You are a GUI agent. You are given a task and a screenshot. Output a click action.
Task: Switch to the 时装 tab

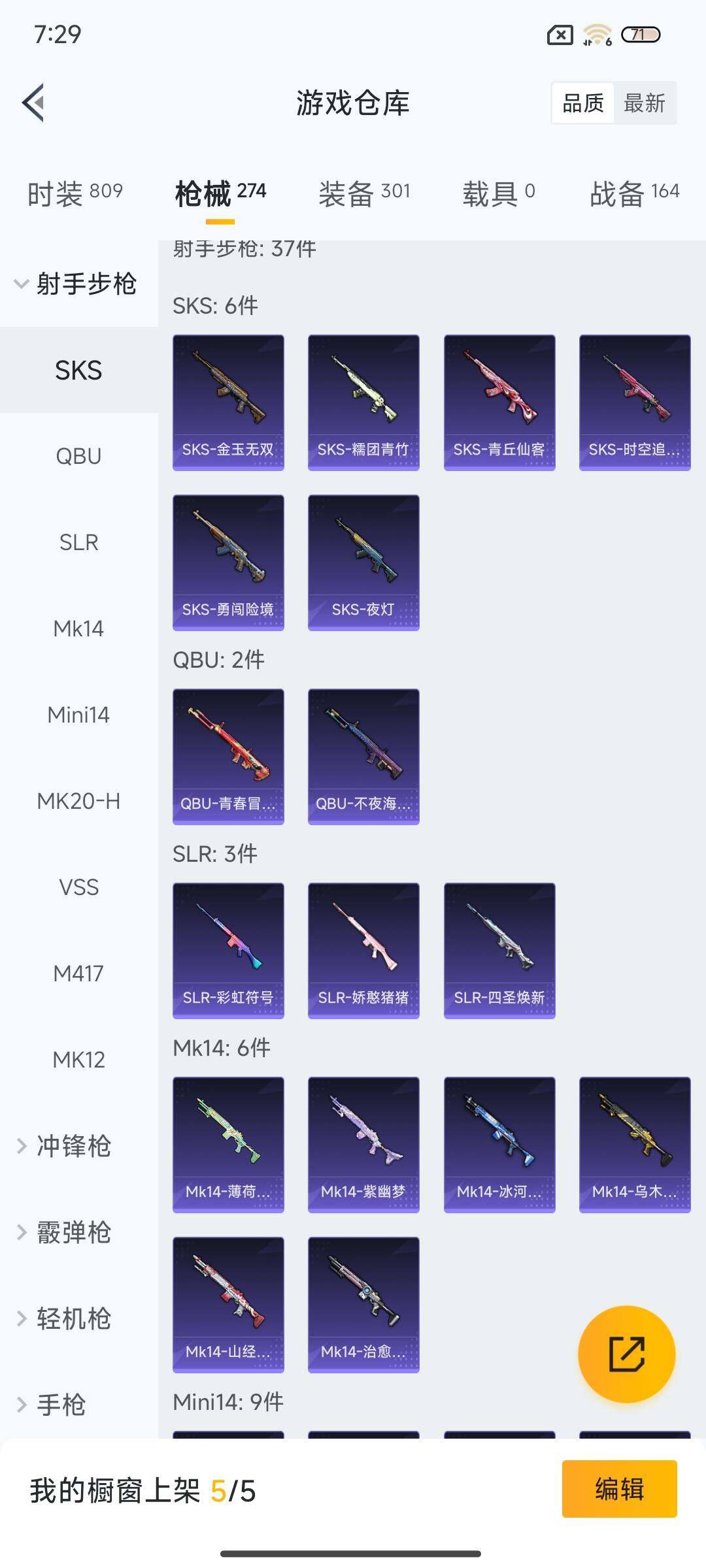75,193
